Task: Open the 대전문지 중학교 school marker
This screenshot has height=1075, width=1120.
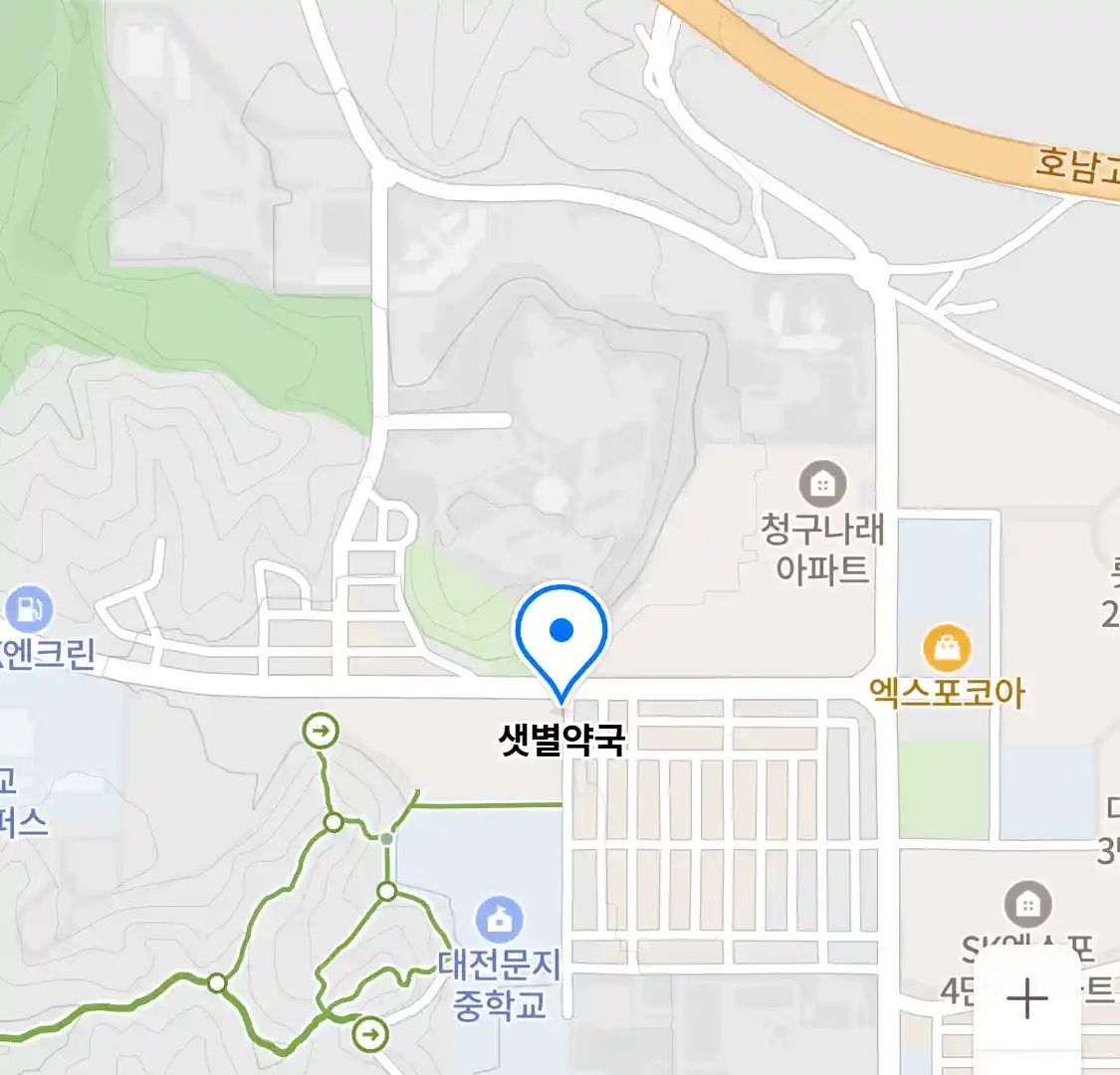Action: pyautogui.click(x=500, y=920)
